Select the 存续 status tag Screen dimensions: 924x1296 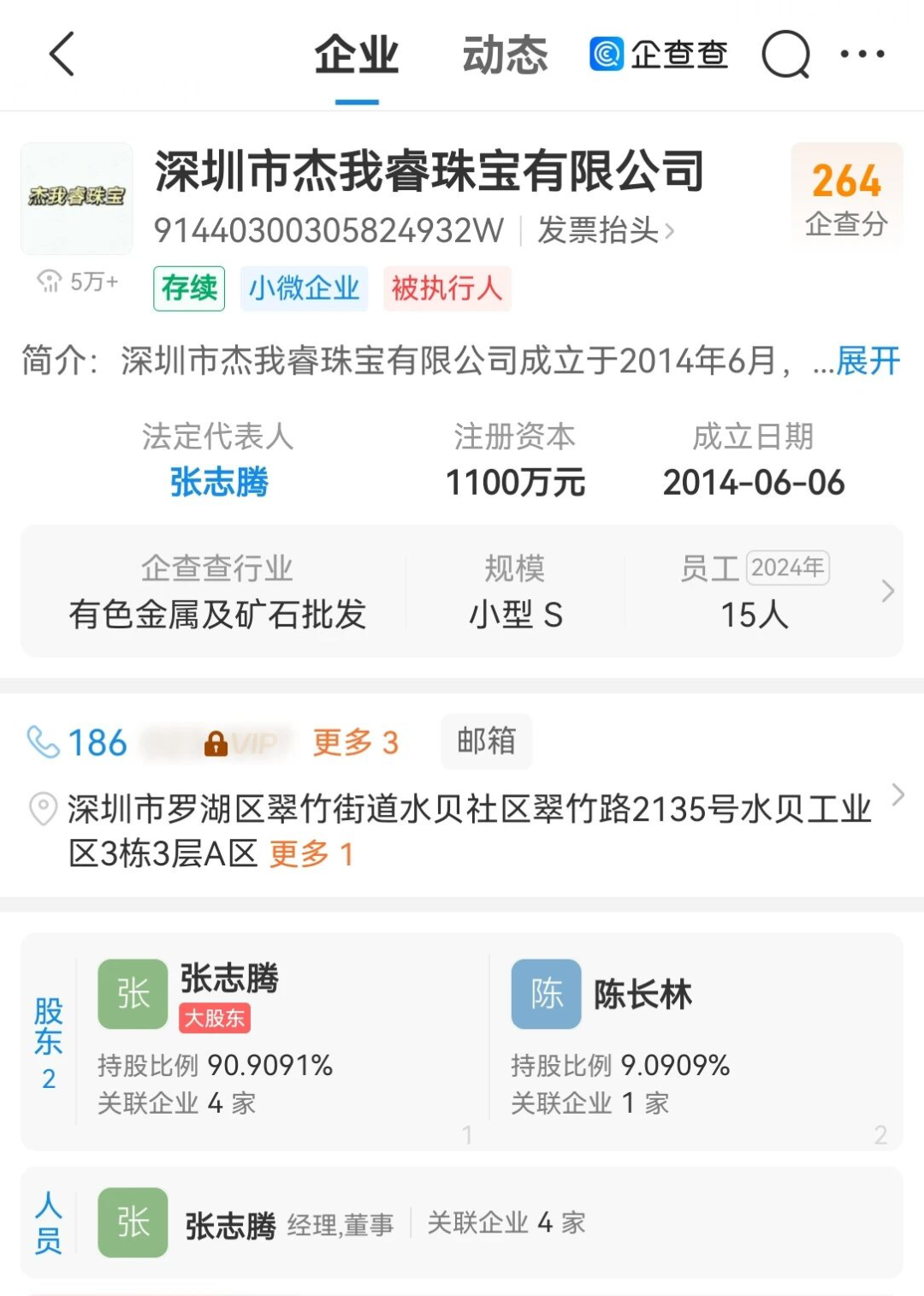tap(187, 288)
